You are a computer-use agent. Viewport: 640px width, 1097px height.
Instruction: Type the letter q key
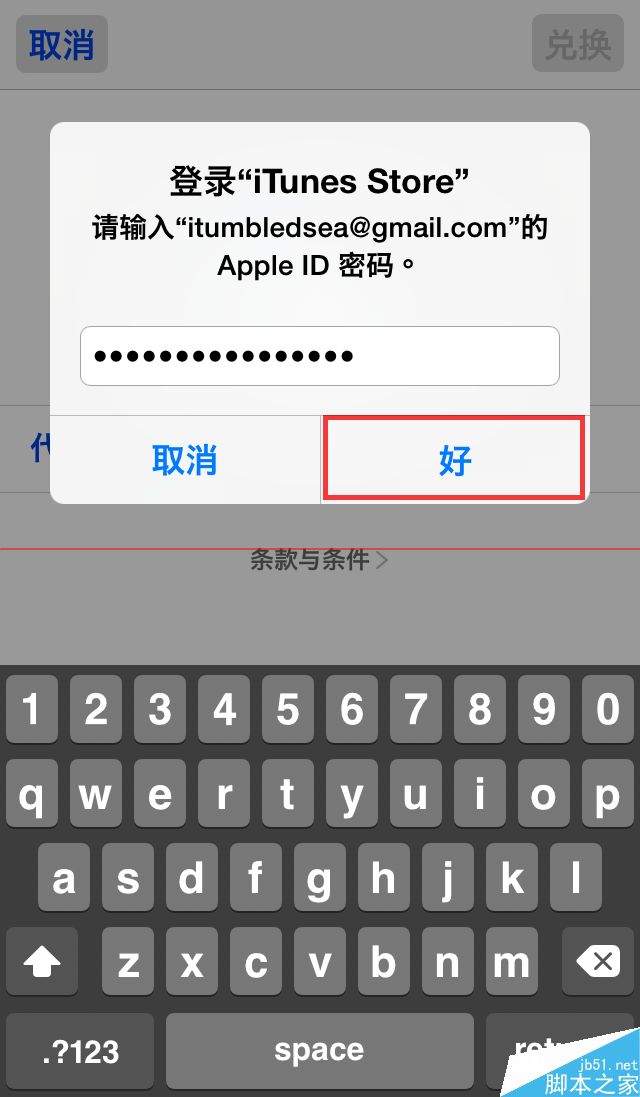pyautogui.click(x=32, y=796)
